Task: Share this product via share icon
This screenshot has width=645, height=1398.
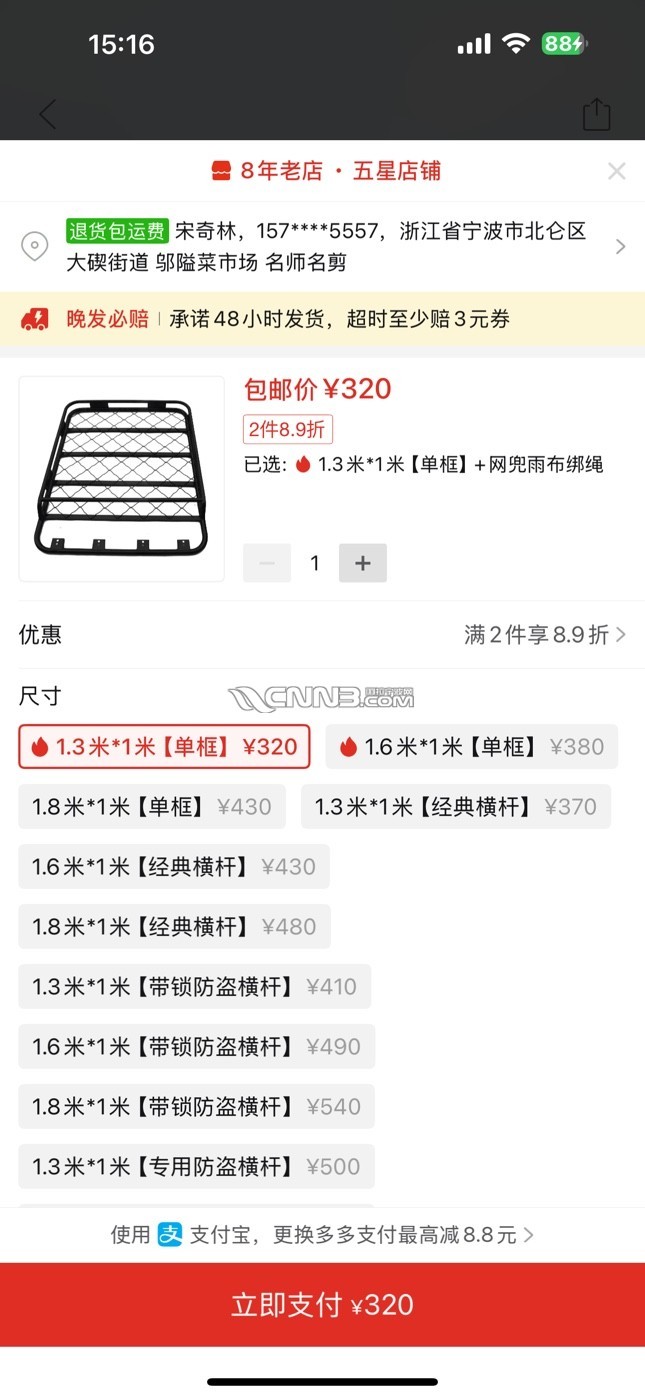Action: click(596, 114)
